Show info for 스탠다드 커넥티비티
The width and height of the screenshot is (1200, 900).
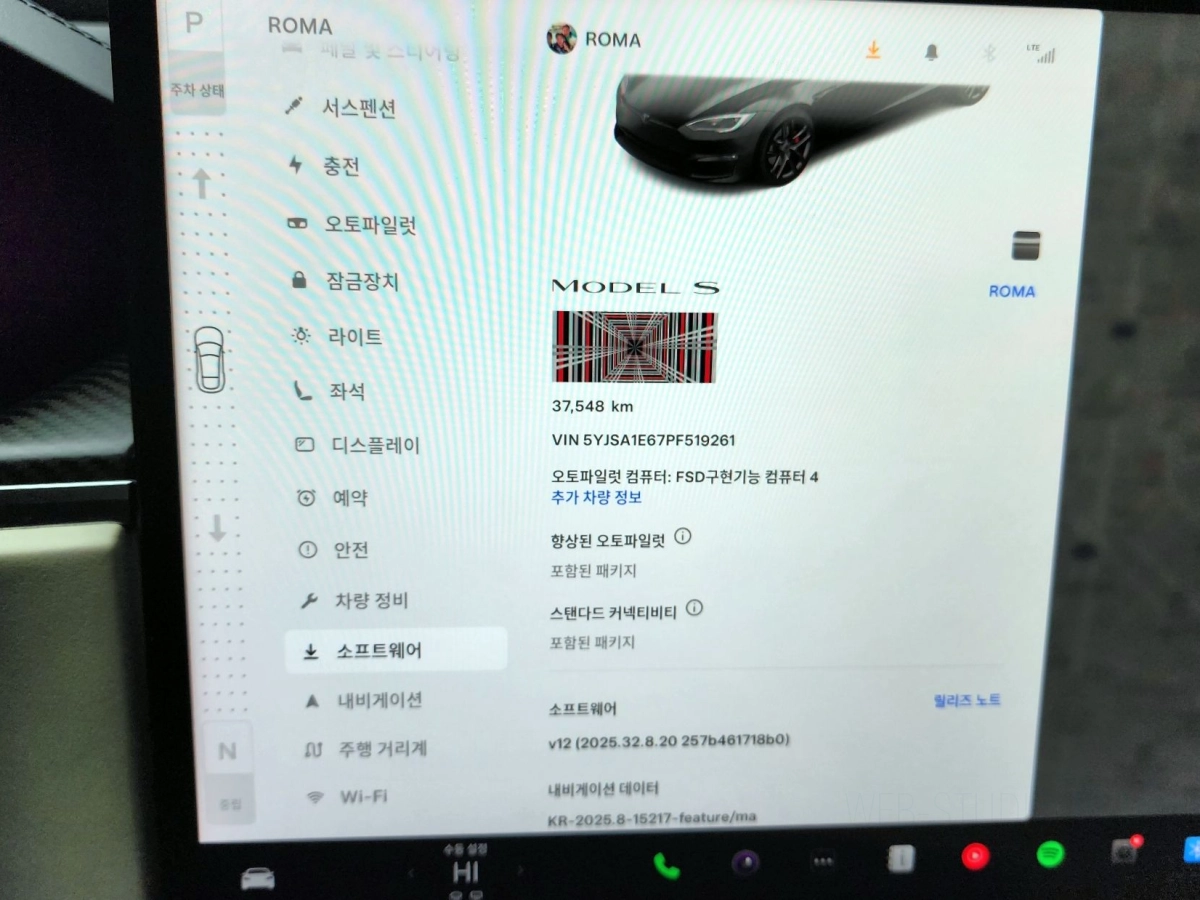coord(694,607)
